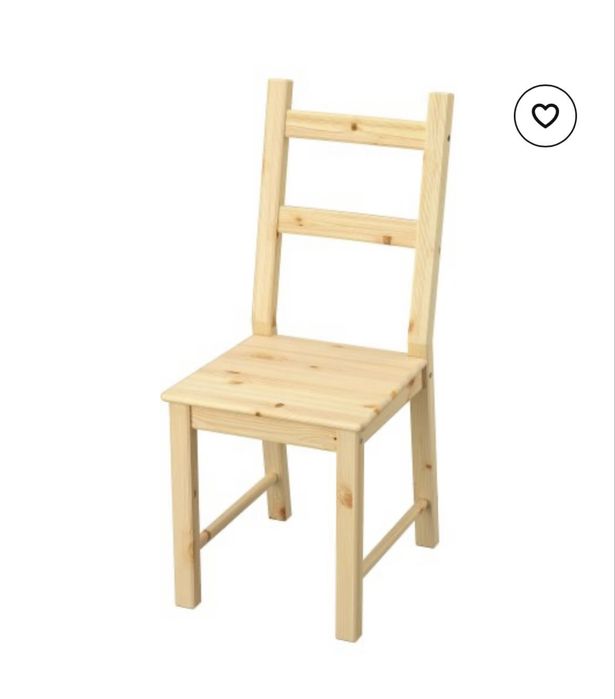This screenshot has height=699, width=615.
Task: Add the pine chair to favorites
Action: (545, 116)
